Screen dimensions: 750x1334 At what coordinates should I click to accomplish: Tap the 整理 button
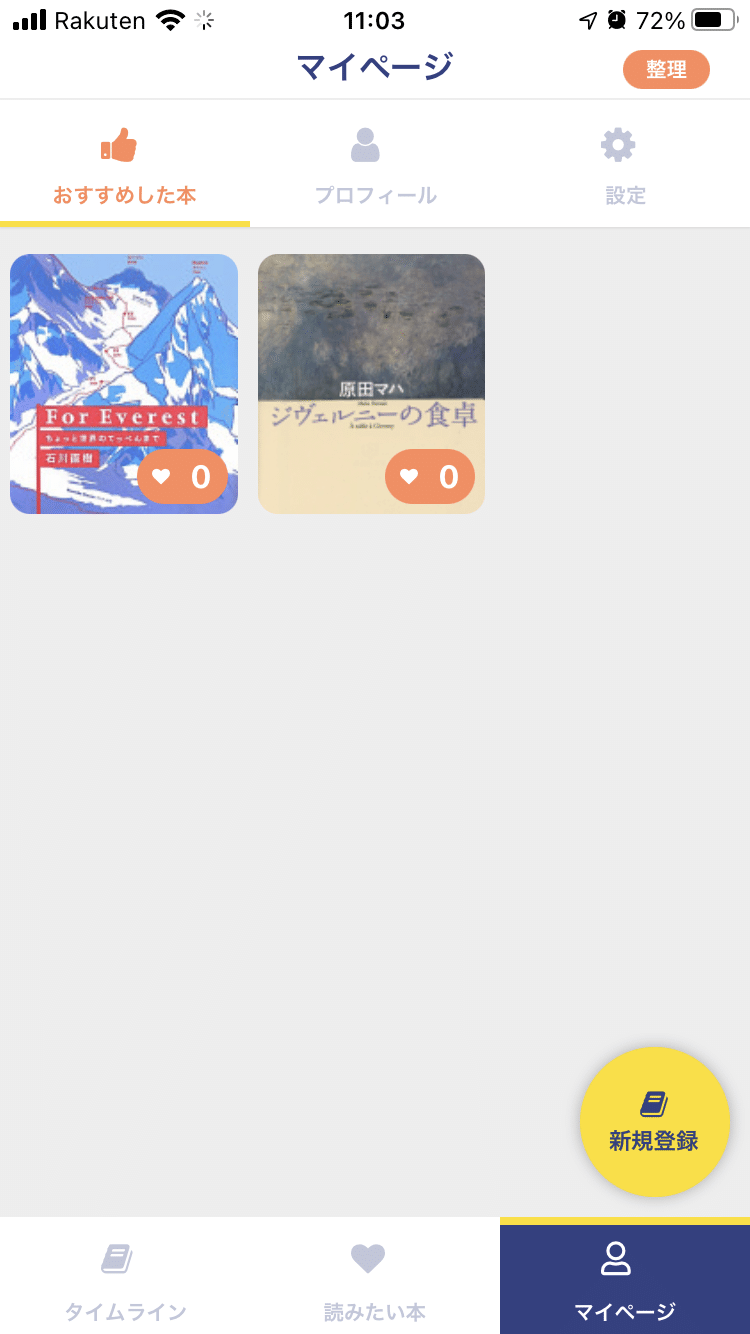[x=666, y=70]
